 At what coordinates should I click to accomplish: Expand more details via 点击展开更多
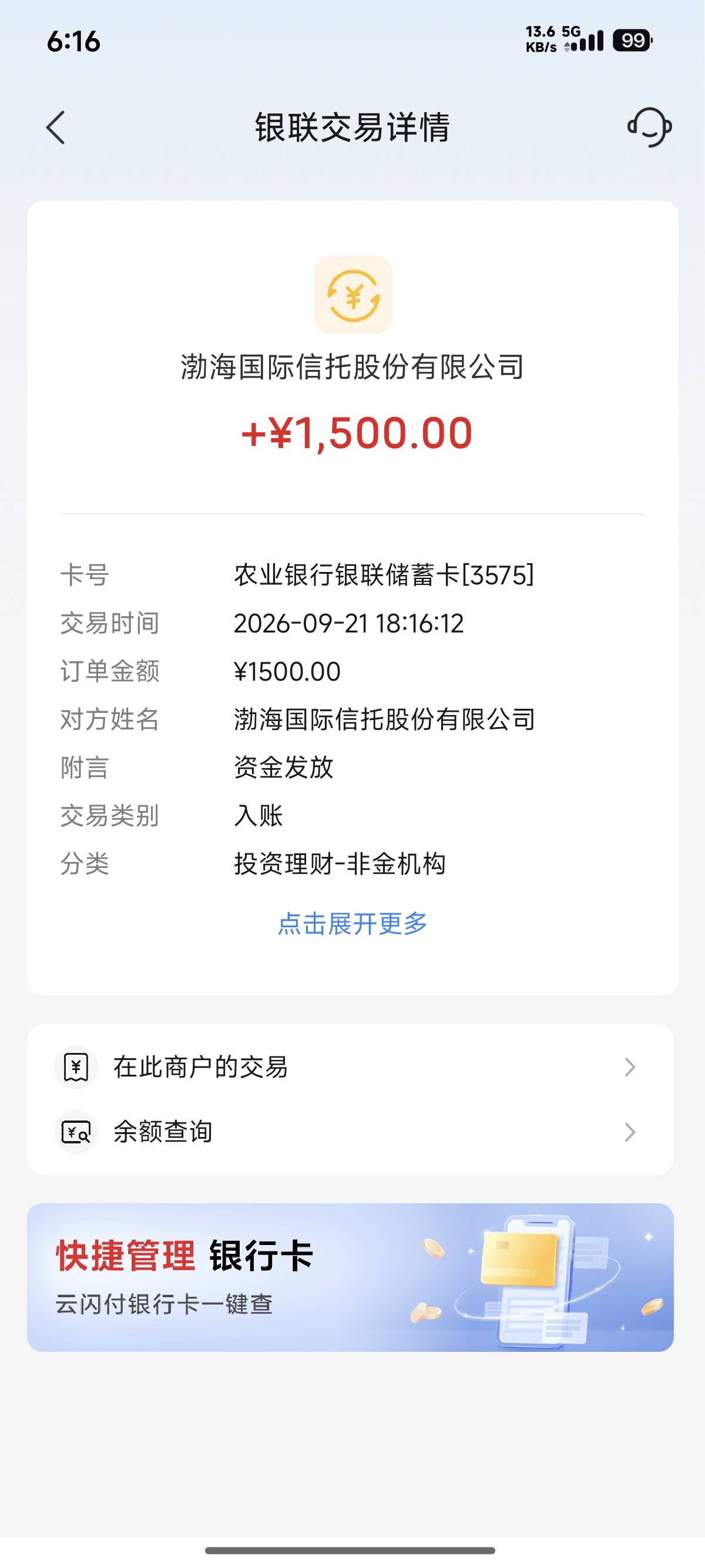(x=352, y=923)
